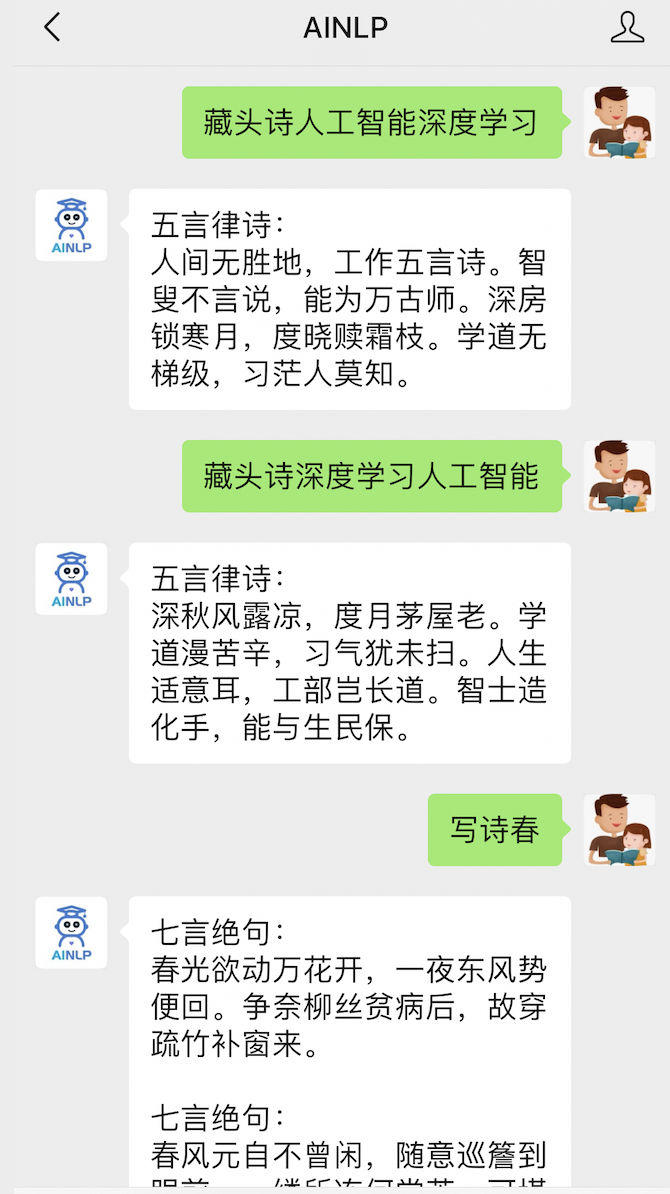
Task: Tap the sender avatar beside 藏头诗人工智能深度学习
Action: 619,123
